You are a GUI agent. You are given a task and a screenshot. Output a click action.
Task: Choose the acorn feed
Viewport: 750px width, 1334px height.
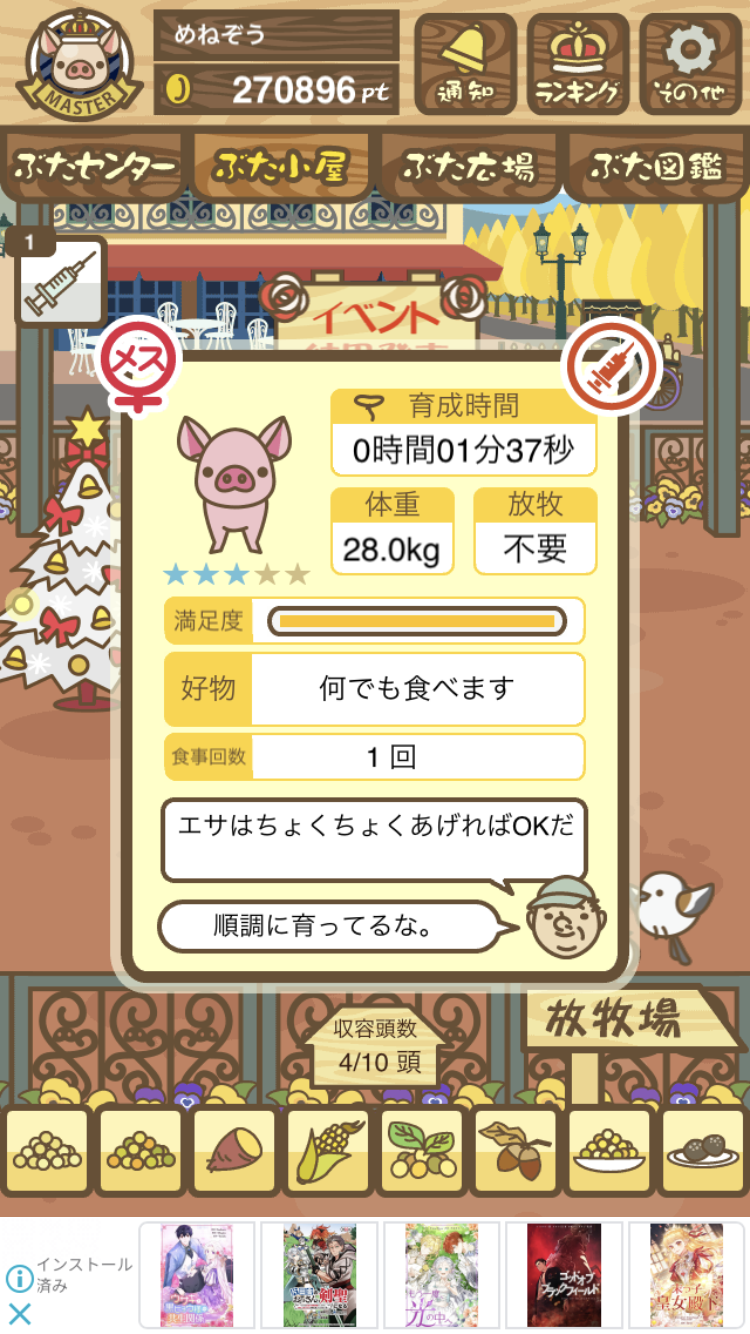click(515, 1152)
